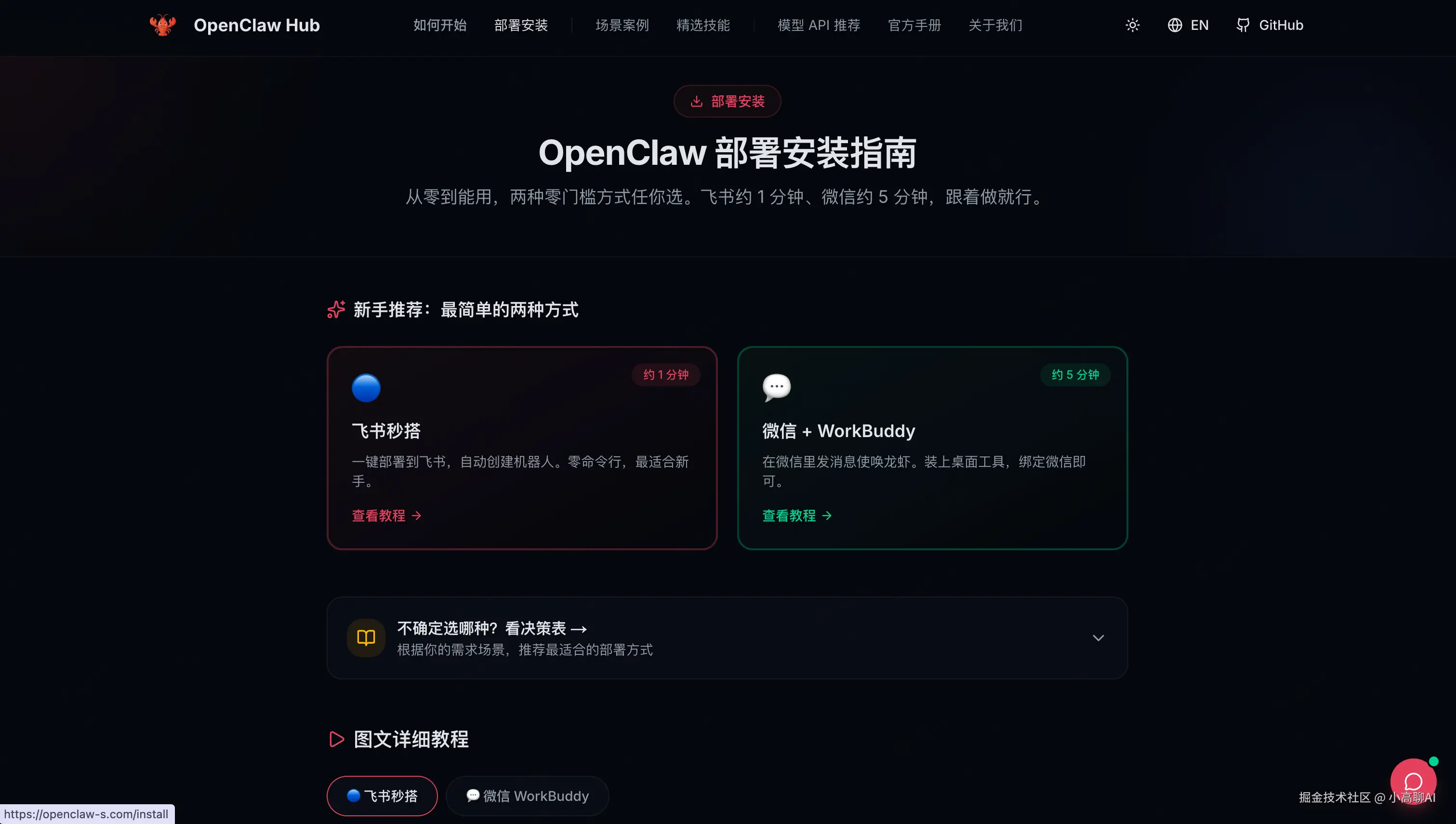1456x824 pixels.
Task: Go to the 如何开始 page
Action: tap(439, 26)
